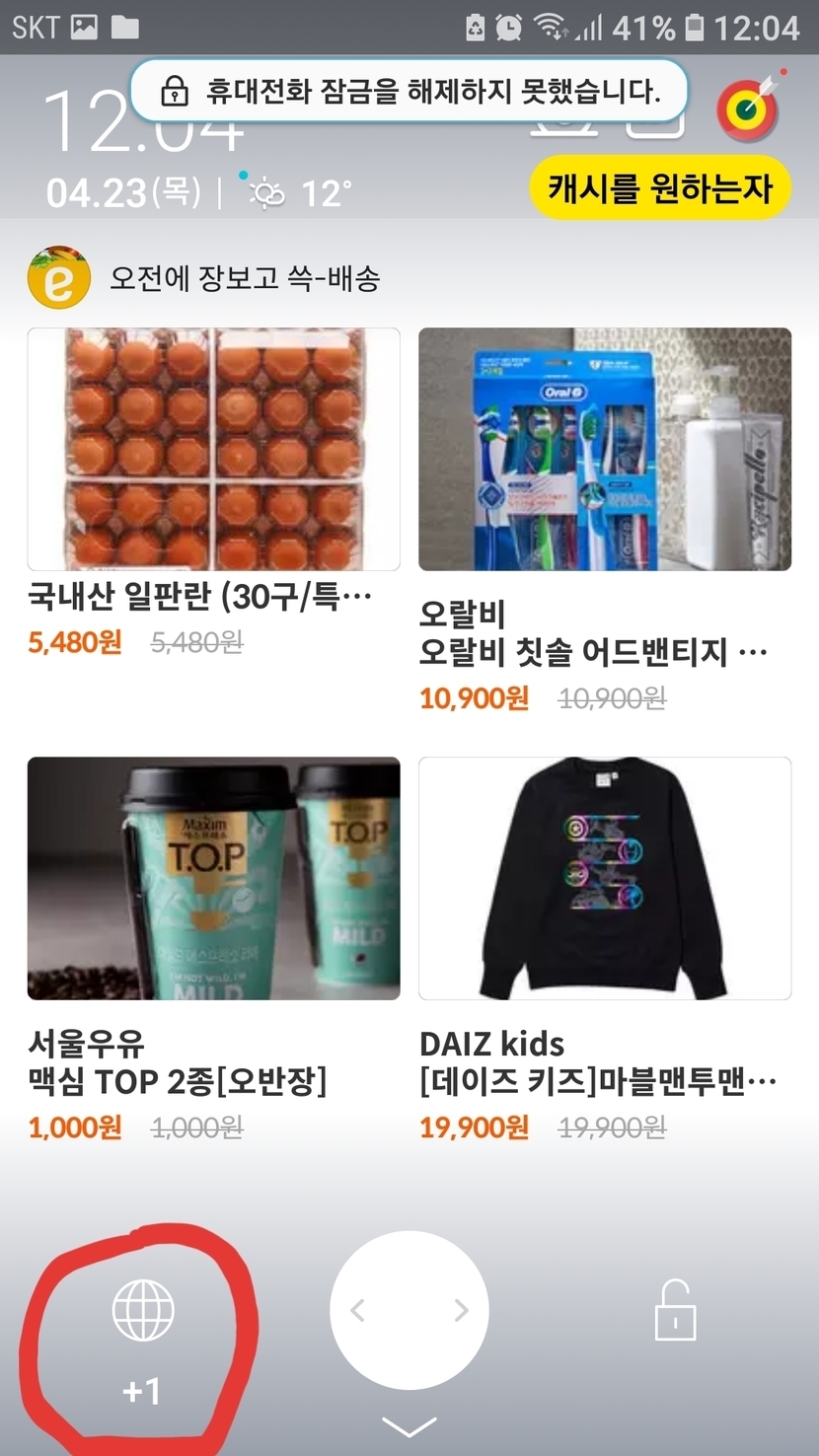The image size is (819, 1456).
Task: Expand the downward chevron at the bottom
Action: tap(409, 1426)
